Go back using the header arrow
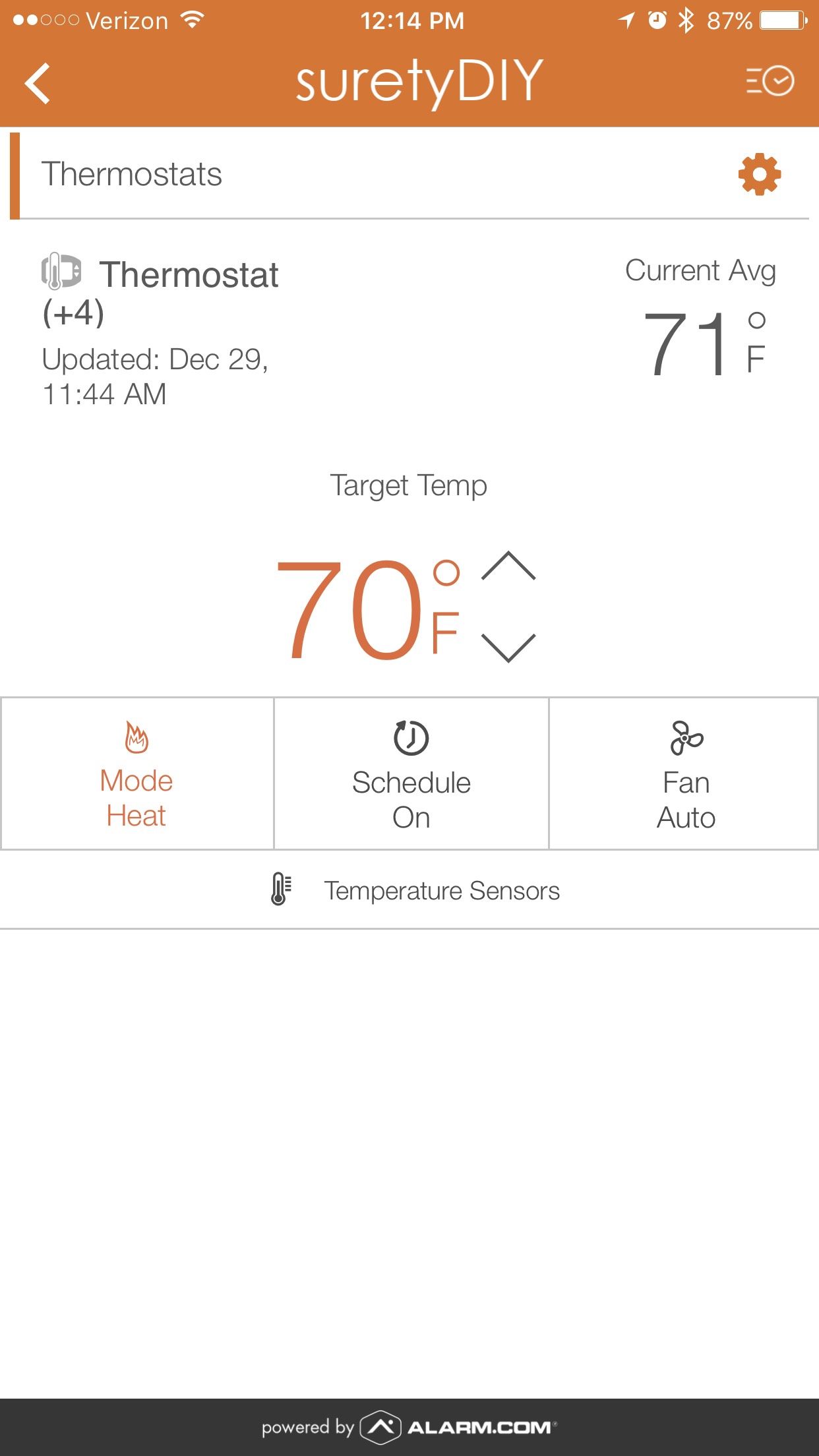Screen dimensions: 819x1456 pyautogui.click(x=38, y=83)
